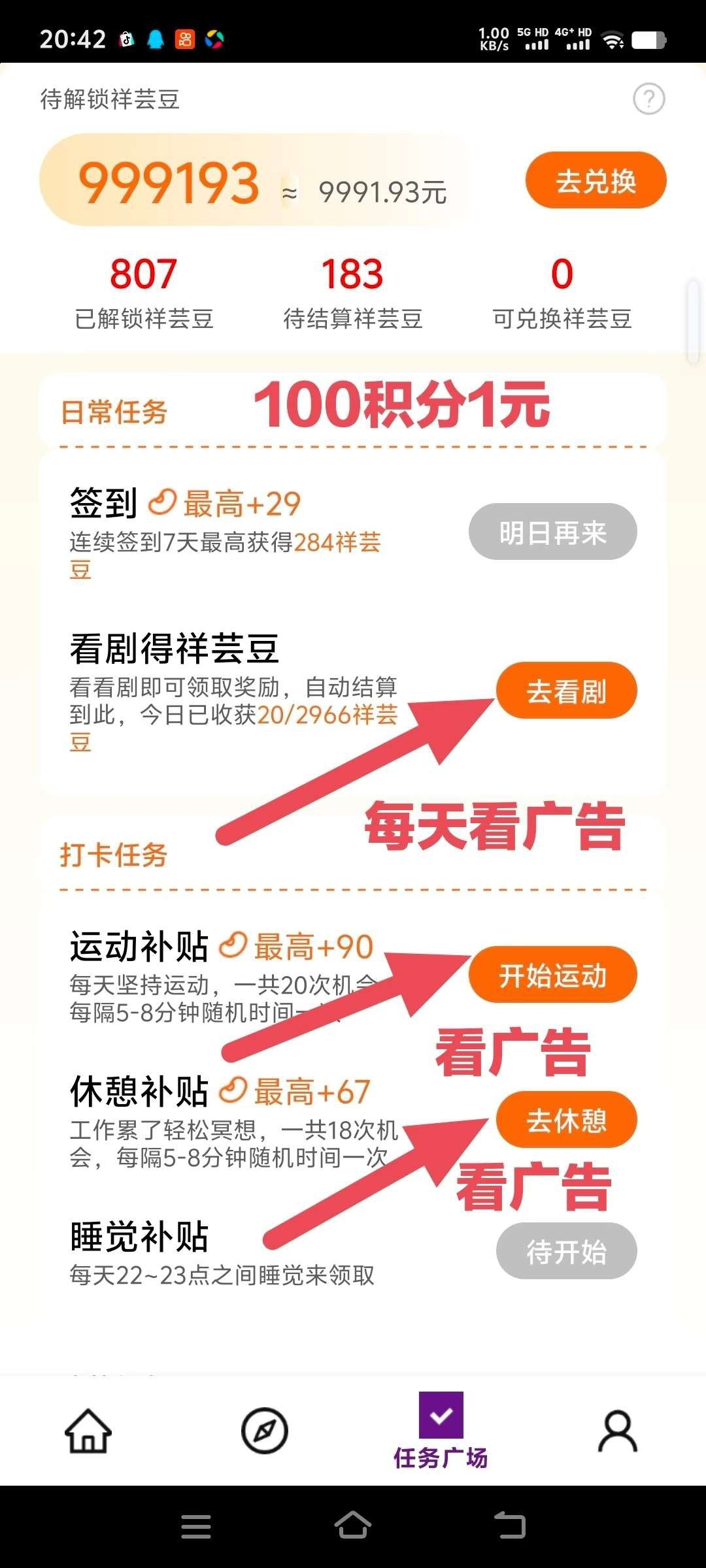The height and width of the screenshot is (1568, 706).
Task: Tap 去休憩 for the rest subsidy
Action: click(x=566, y=1120)
